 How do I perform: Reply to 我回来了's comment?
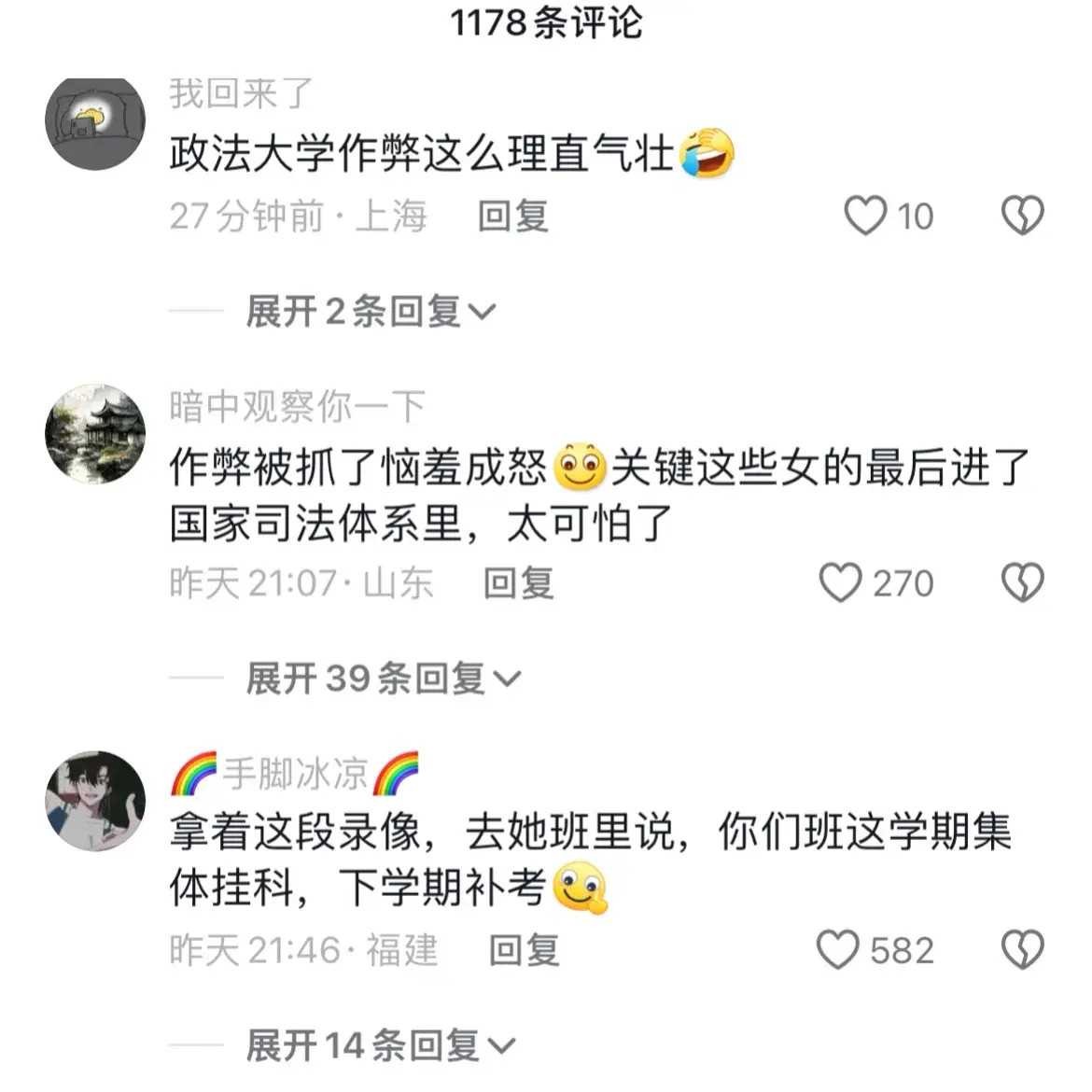[512, 216]
